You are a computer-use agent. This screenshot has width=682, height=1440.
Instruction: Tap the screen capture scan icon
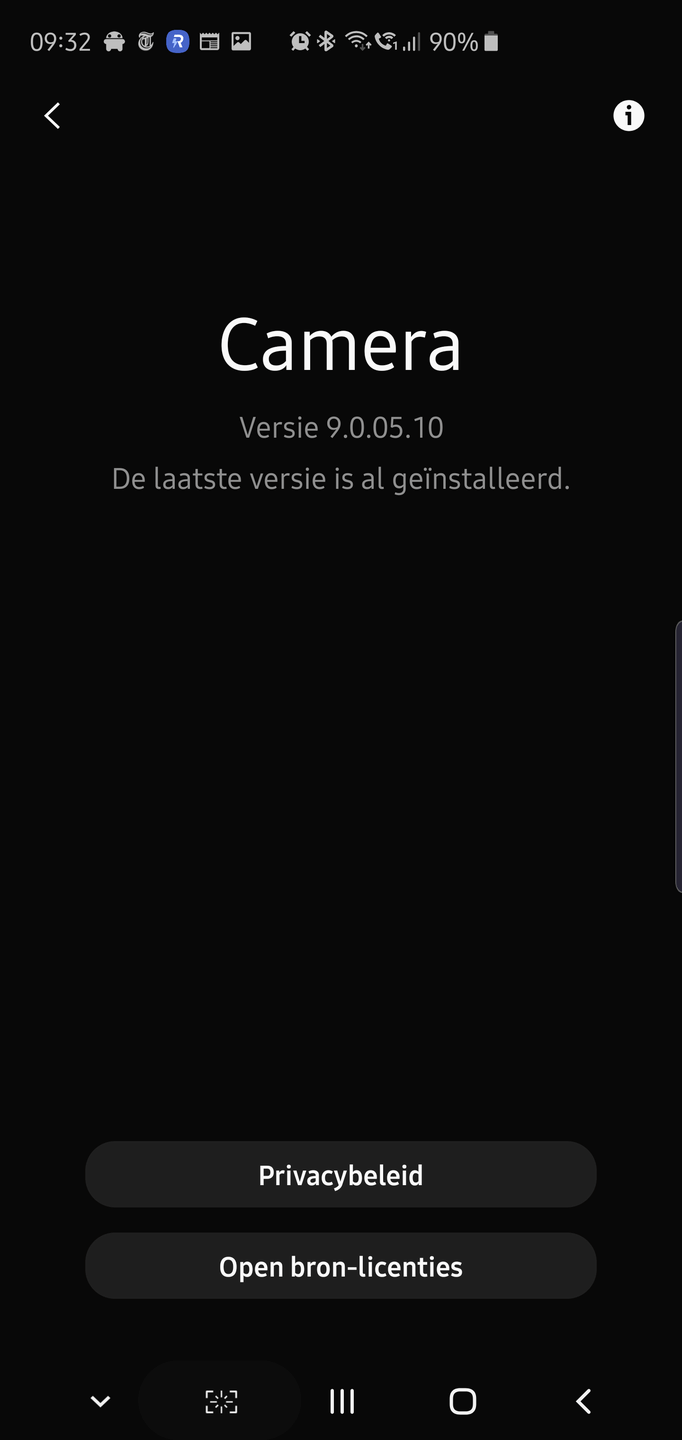click(221, 1401)
